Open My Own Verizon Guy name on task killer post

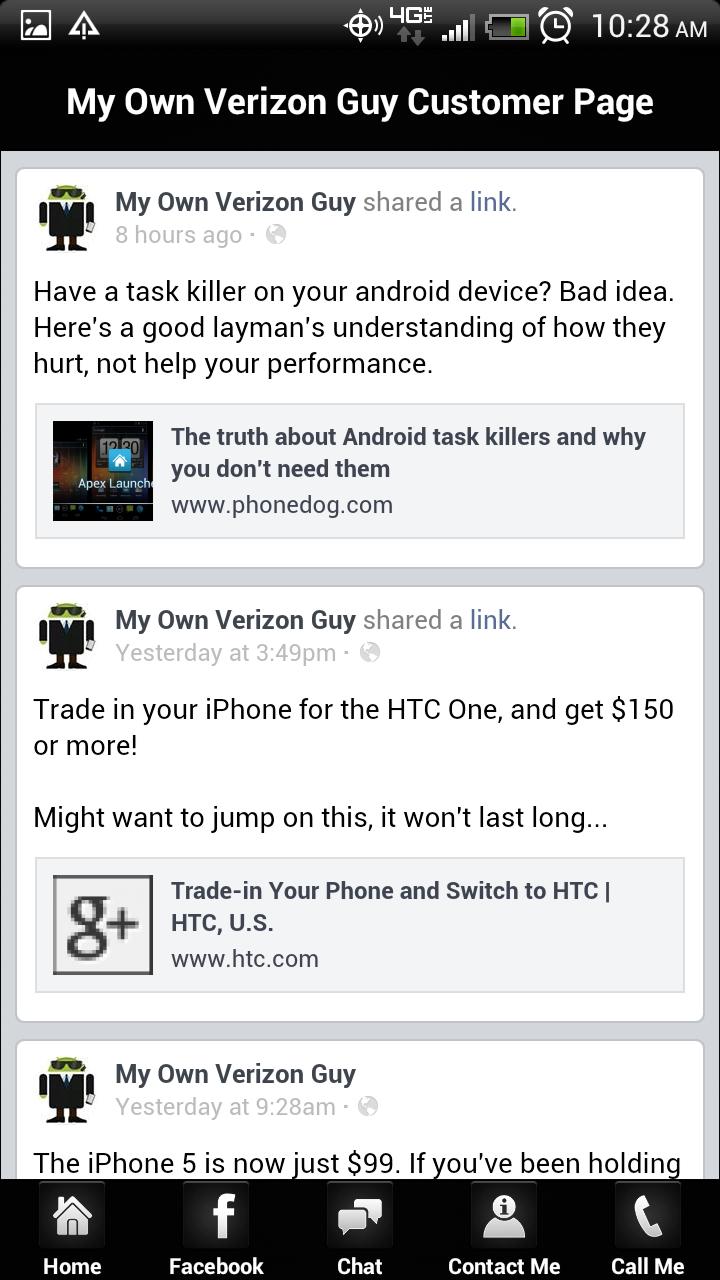pos(235,202)
